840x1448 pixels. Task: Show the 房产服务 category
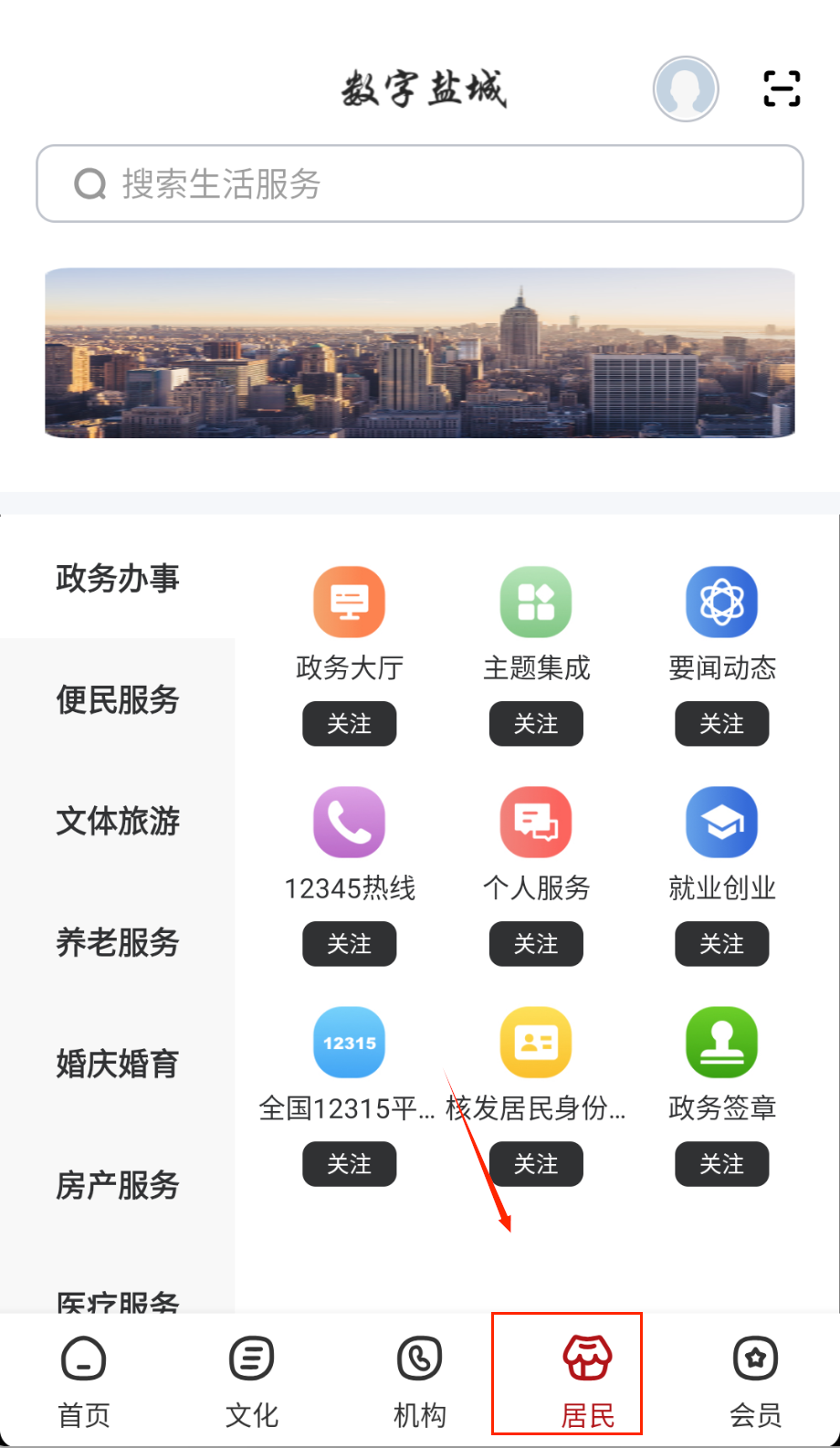(118, 1185)
